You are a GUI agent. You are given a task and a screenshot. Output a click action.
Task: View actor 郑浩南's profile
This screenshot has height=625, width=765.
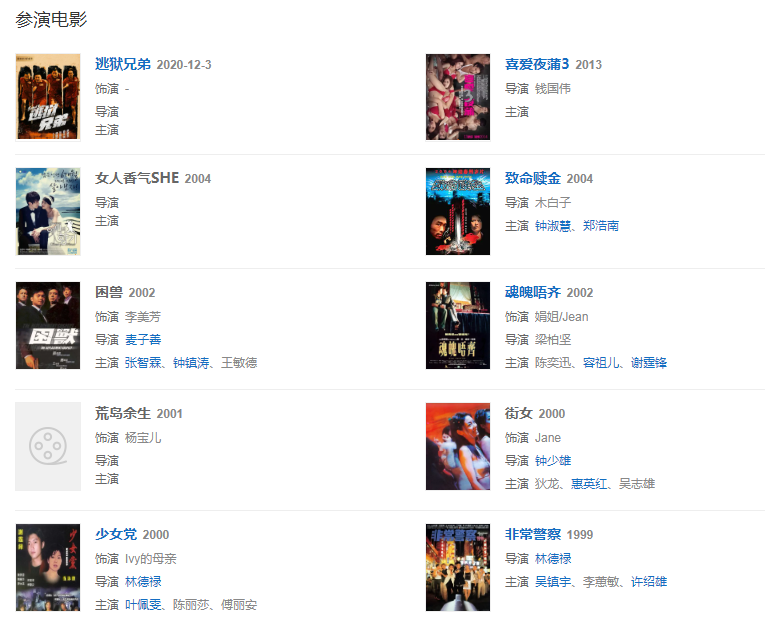tap(601, 226)
